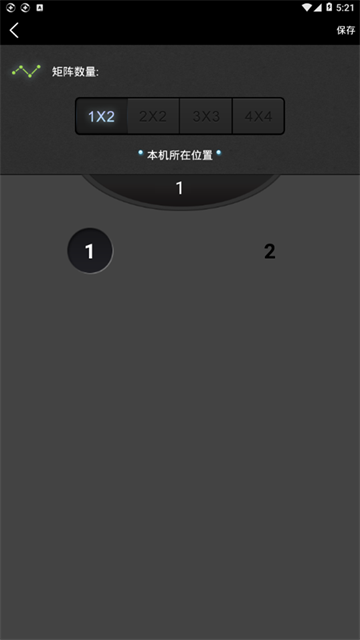Select position 1 circle
The height and width of the screenshot is (640, 360).
pyautogui.click(x=90, y=251)
